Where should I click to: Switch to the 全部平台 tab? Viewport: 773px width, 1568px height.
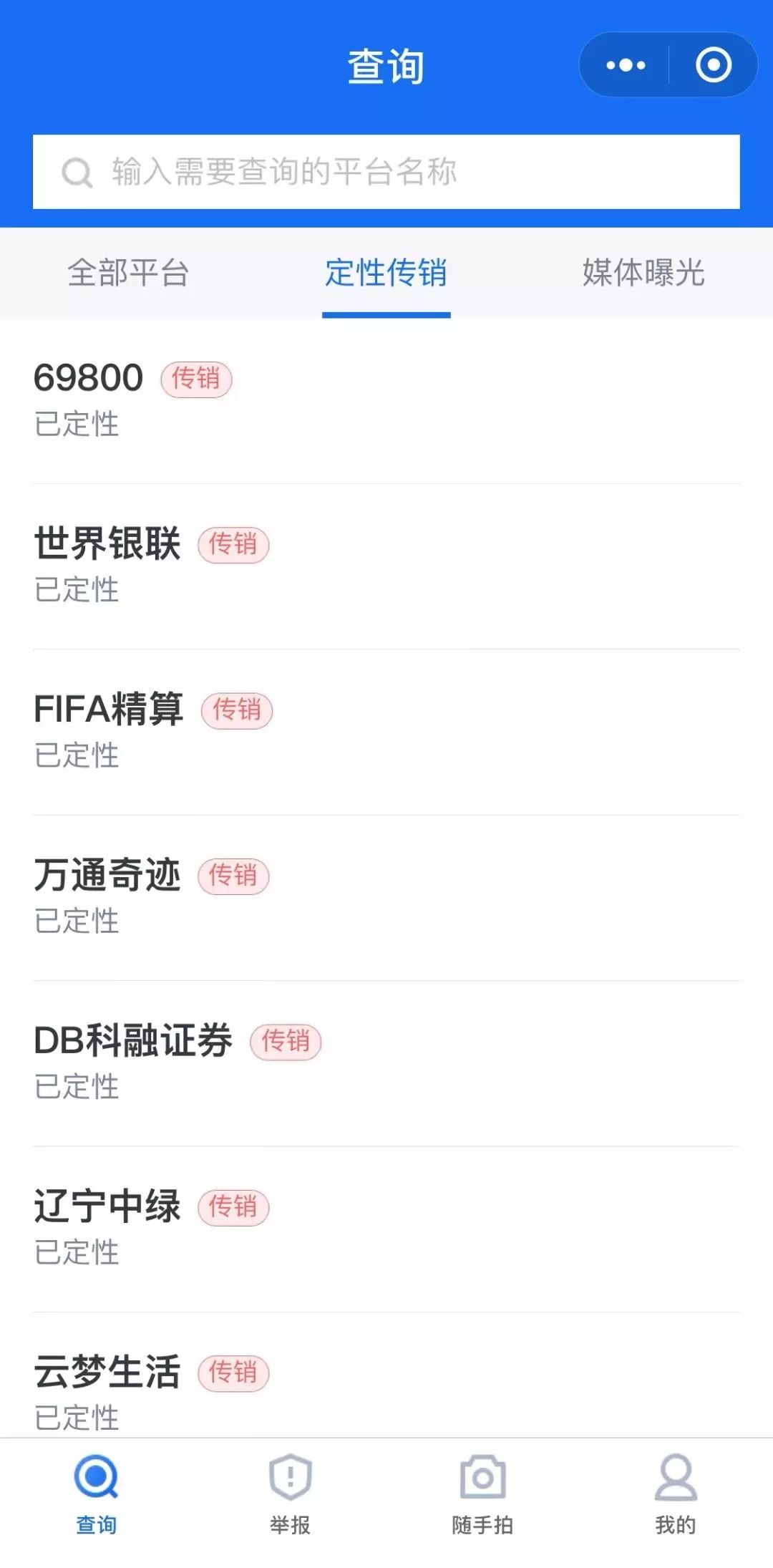point(129,273)
